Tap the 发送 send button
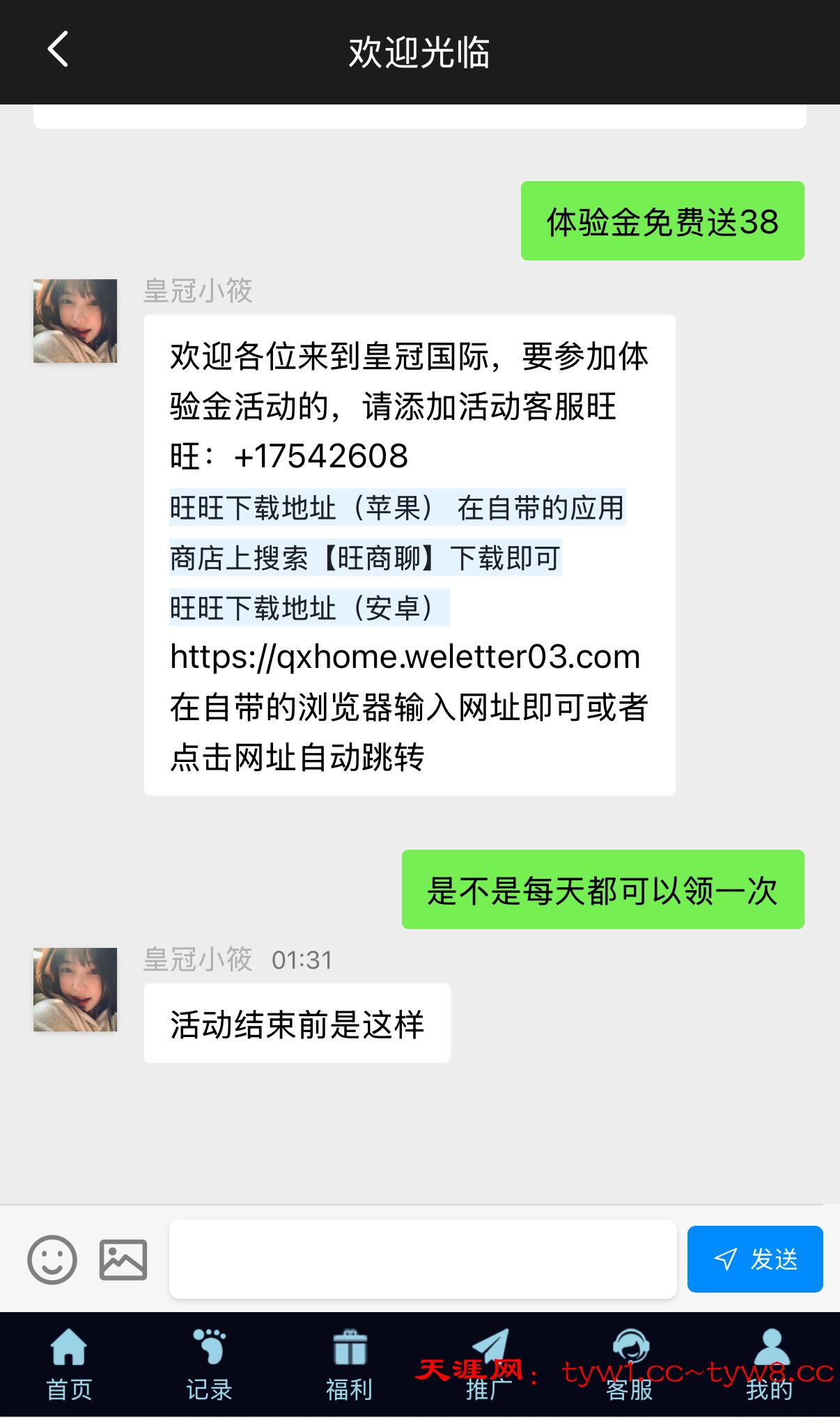Image resolution: width=840 pixels, height=1418 pixels. pos(755,1259)
